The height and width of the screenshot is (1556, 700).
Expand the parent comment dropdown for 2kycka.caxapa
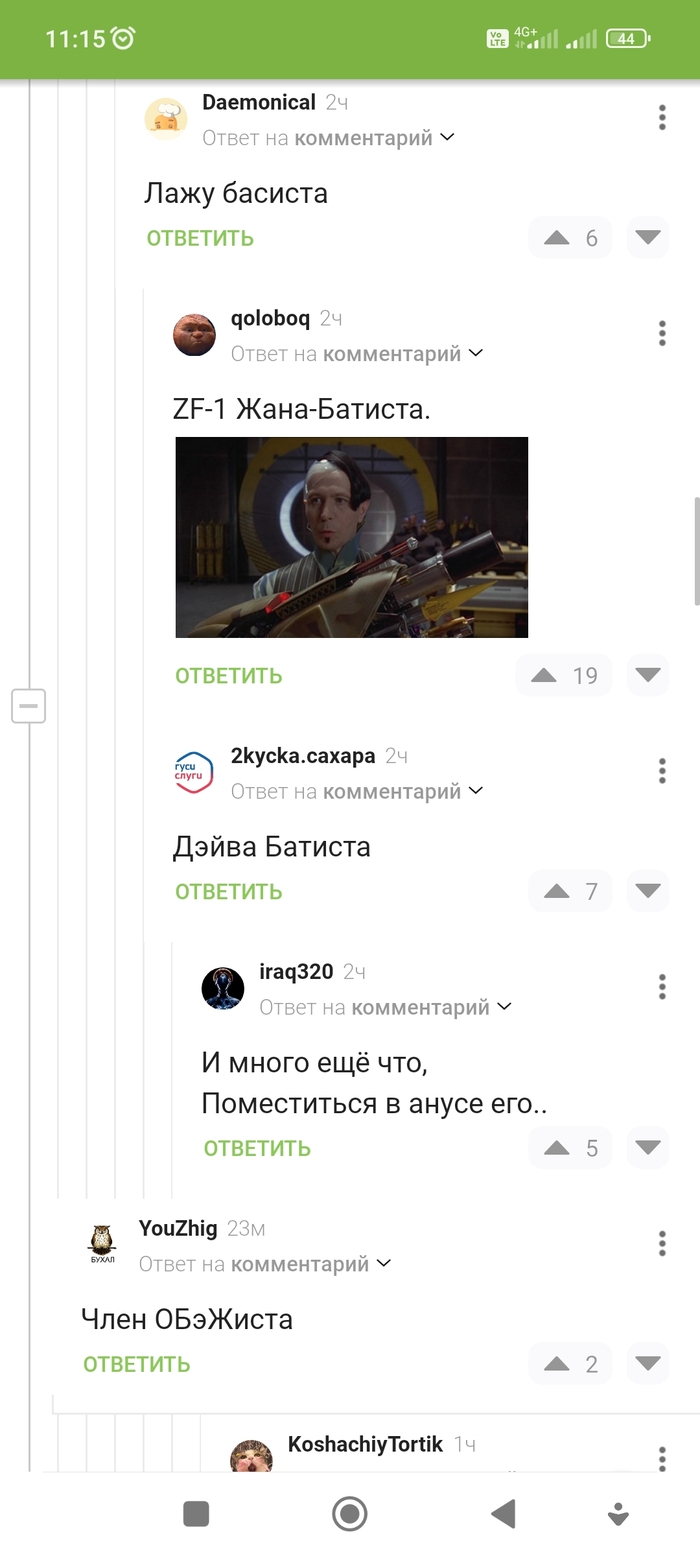point(476,791)
